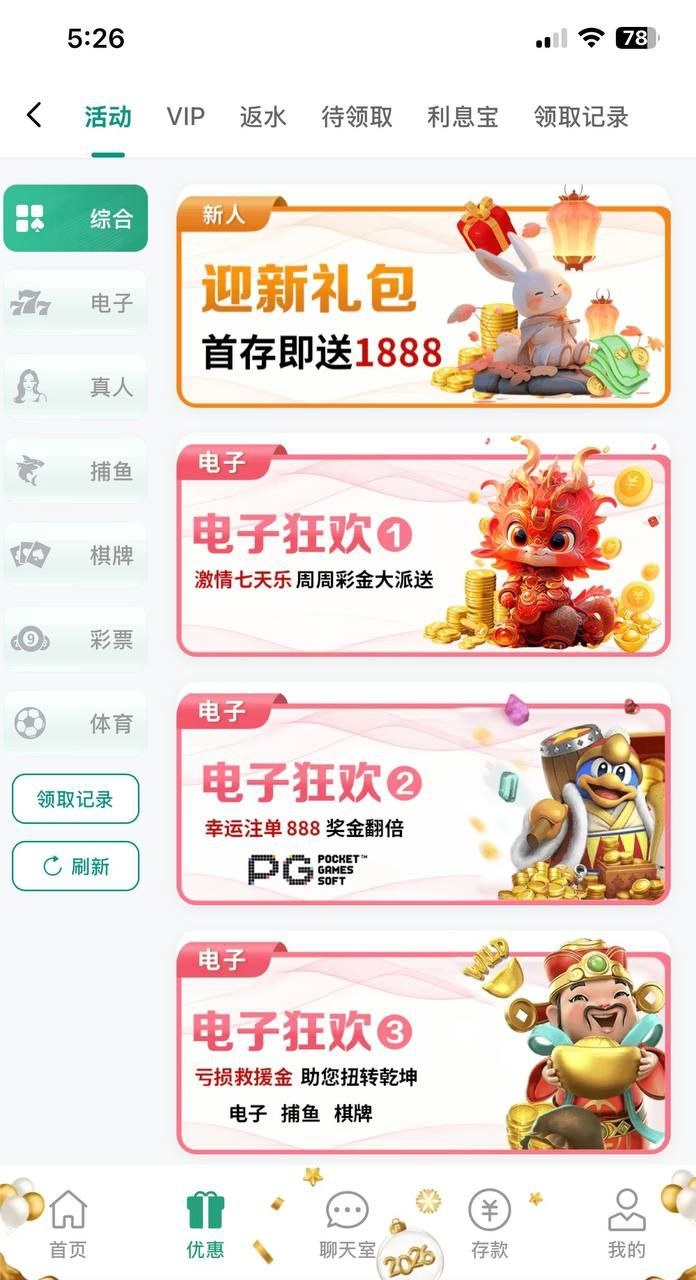Tap the 刷新 refresh button

coord(76,866)
